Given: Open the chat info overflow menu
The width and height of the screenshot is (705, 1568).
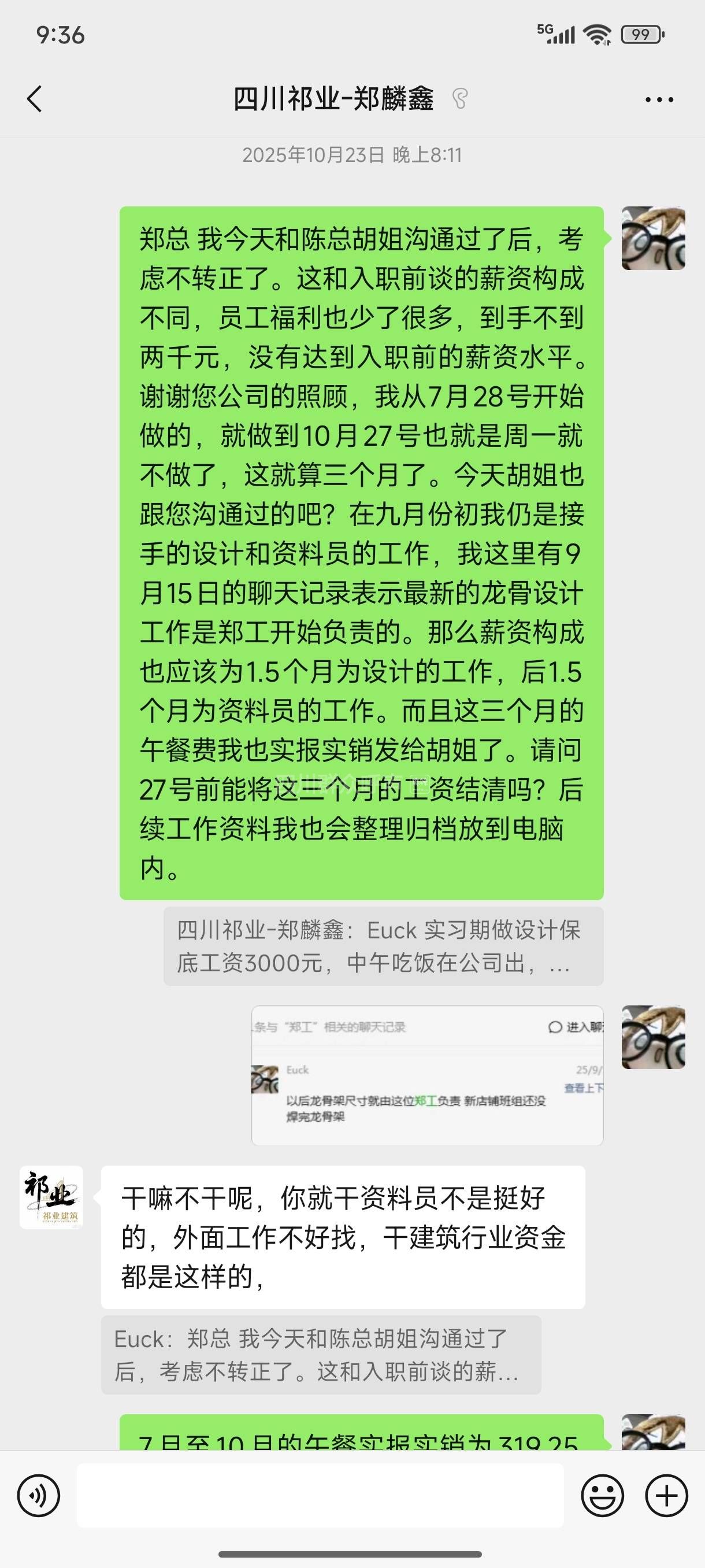Looking at the screenshot, I should [x=659, y=99].
